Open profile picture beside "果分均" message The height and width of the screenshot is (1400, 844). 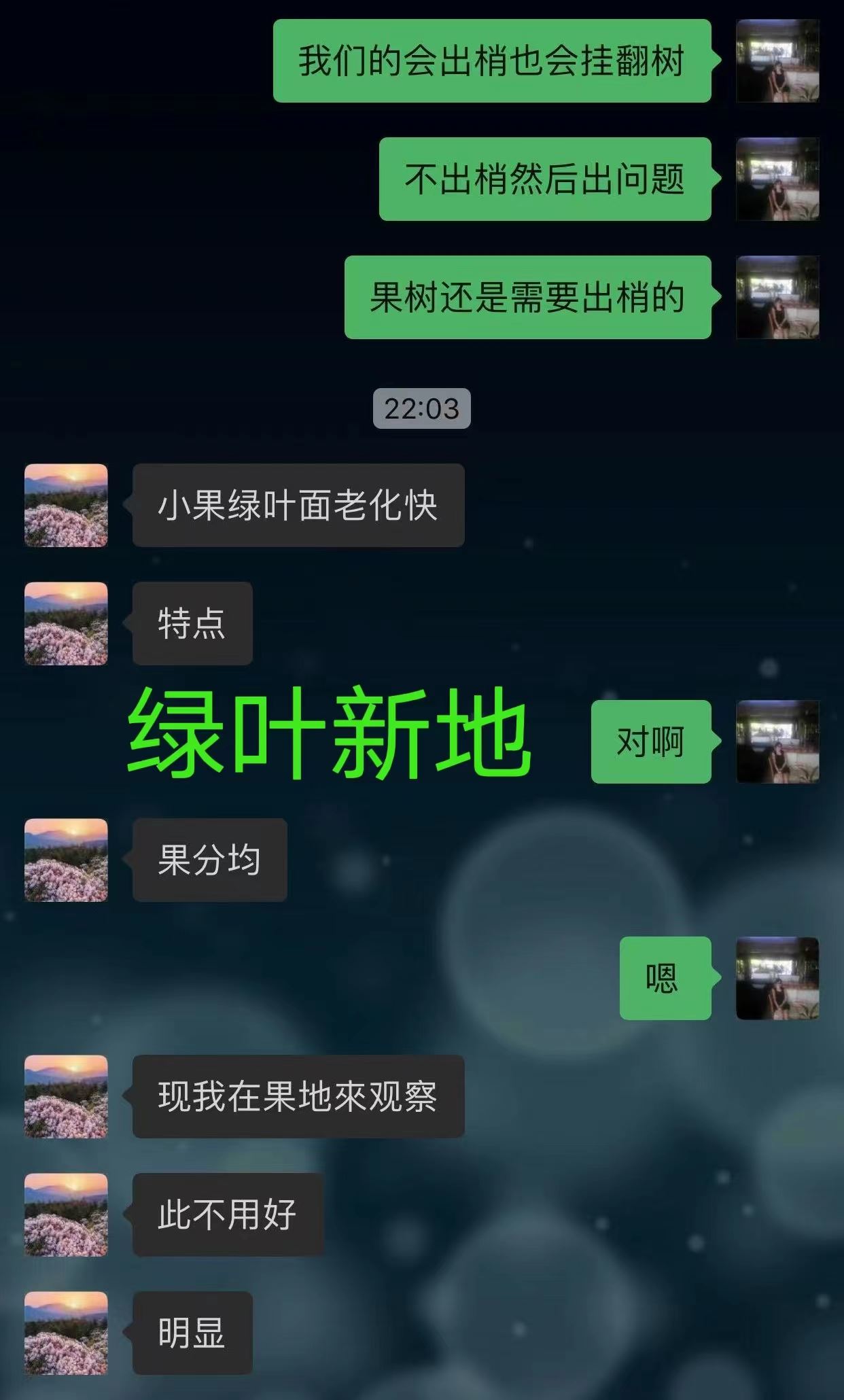pos(66,860)
